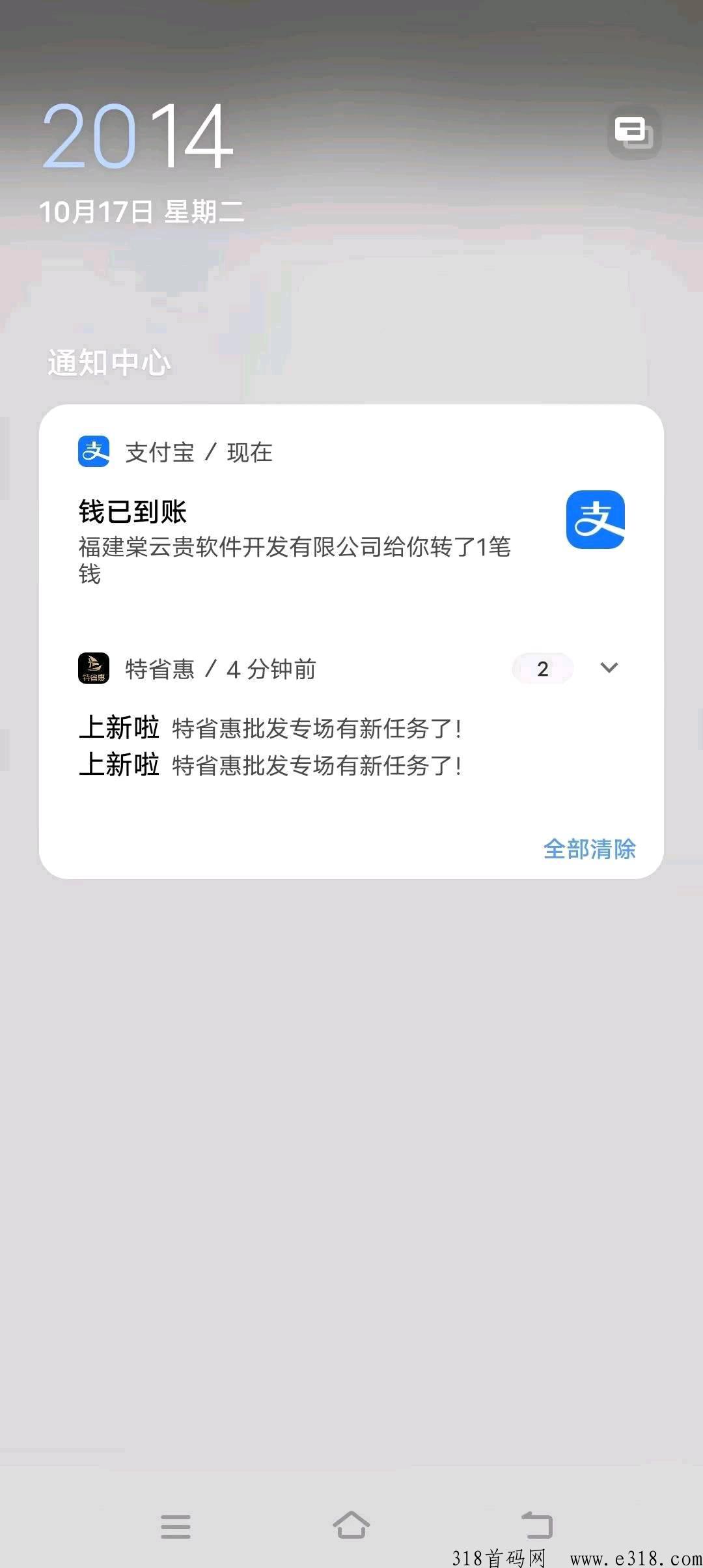Tap the system back button
Image resolution: width=703 pixels, height=1568 pixels.
click(x=537, y=1525)
